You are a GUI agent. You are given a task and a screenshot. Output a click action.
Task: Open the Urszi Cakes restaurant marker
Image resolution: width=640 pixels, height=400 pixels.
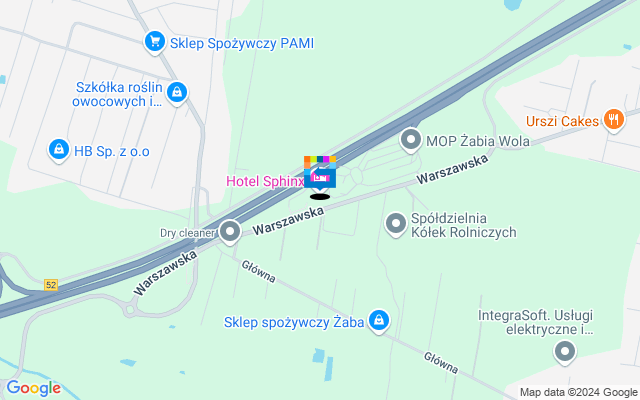tap(614, 120)
